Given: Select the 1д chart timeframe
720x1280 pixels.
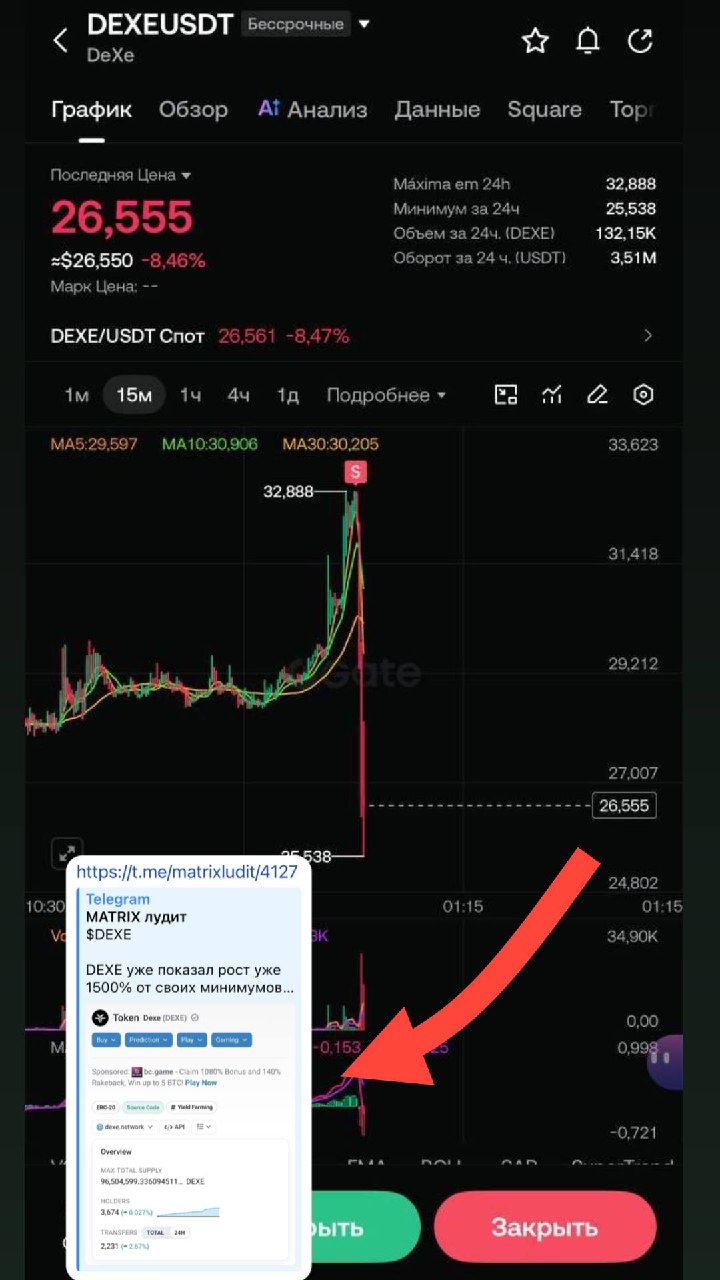Looking at the screenshot, I should click(x=288, y=395).
